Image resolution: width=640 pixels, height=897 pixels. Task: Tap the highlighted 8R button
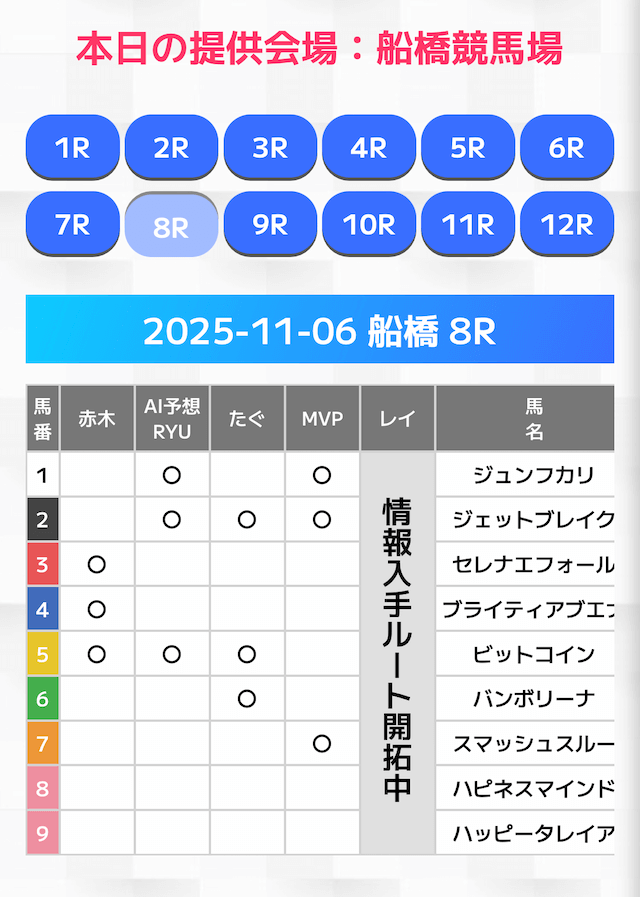(171, 226)
